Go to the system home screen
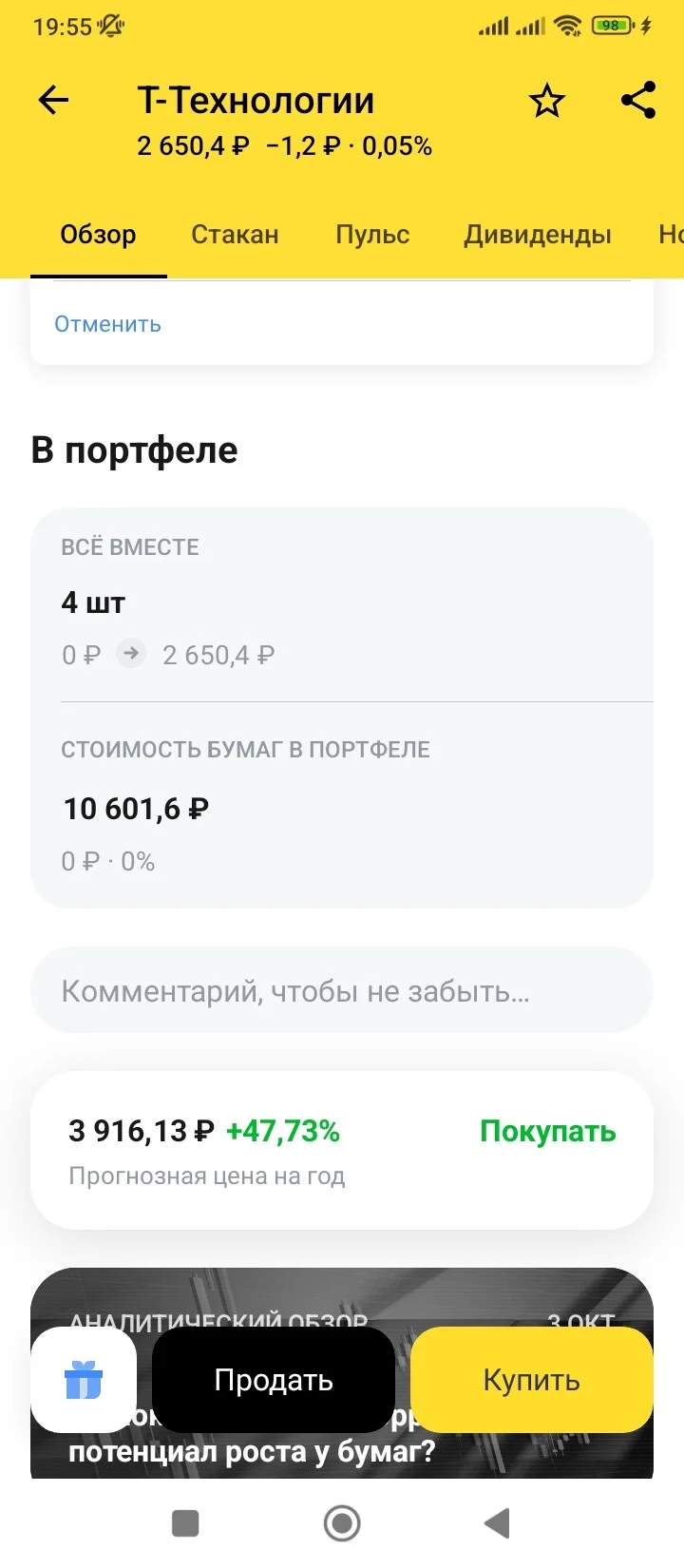The image size is (684, 1568). coord(342,1523)
